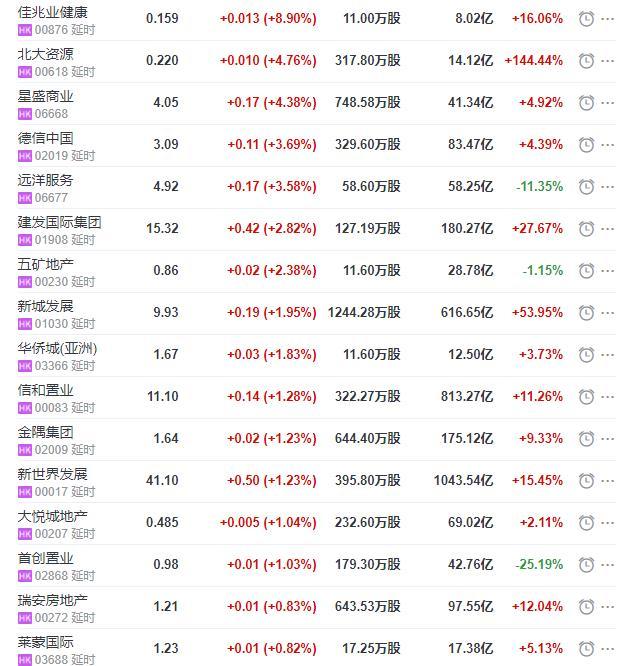Screen dimensions: 628x666
Task: Open 建发国际集团 stock details
Action: 60,222
